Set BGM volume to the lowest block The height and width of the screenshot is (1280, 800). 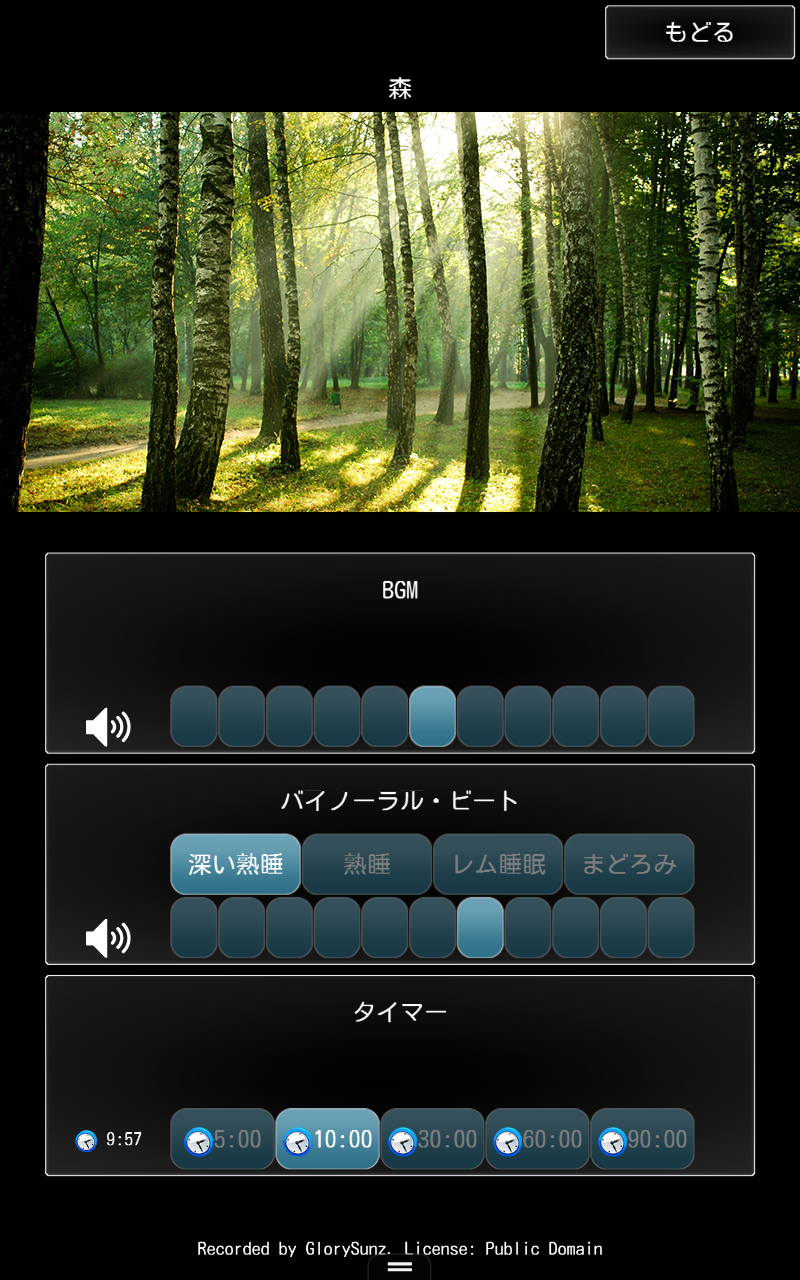pyautogui.click(x=194, y=716)
